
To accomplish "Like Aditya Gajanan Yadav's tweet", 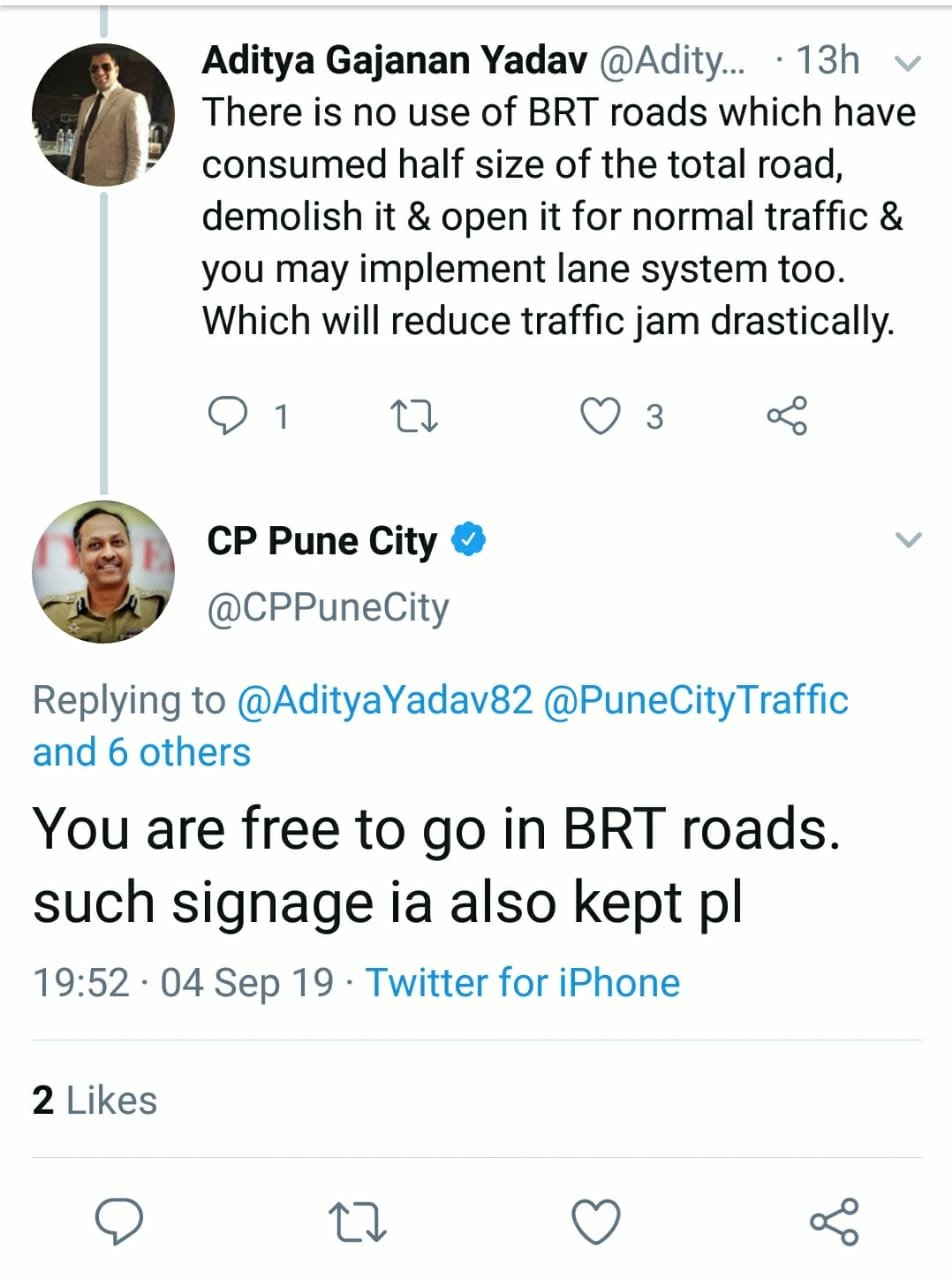I will click(x=601, y=417).
